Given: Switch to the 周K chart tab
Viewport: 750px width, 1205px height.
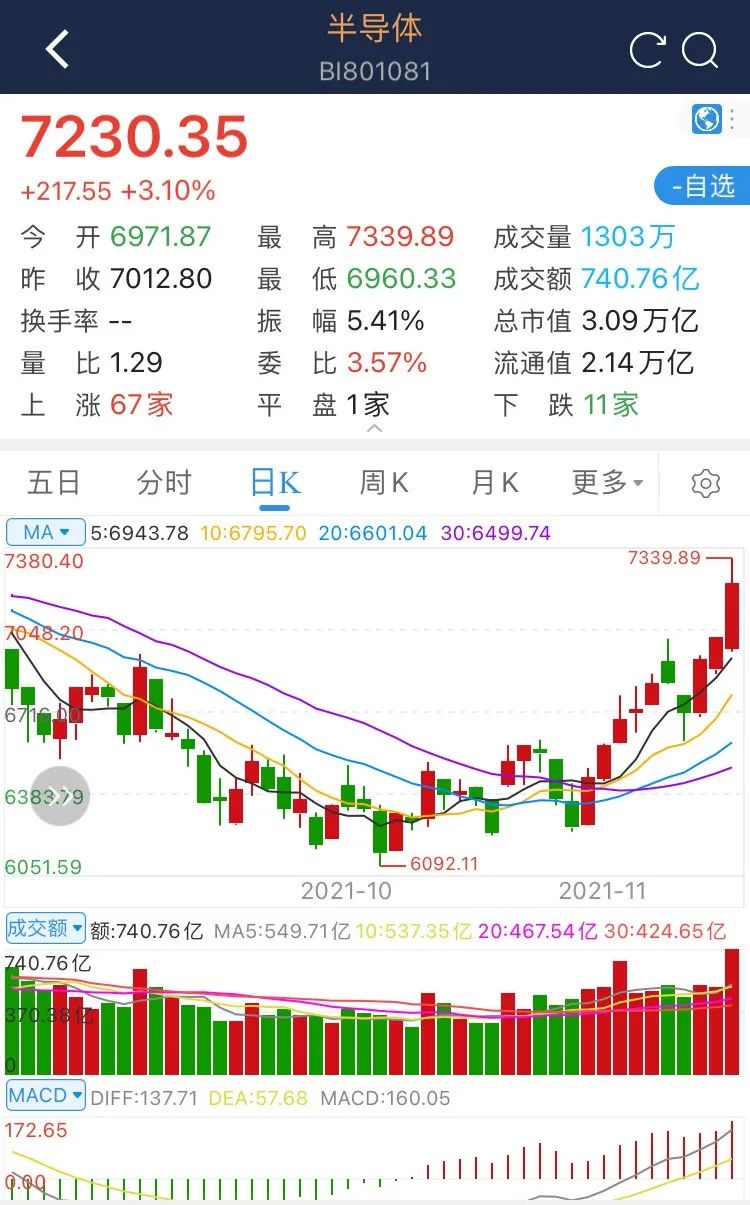Looking at the screenshot, I should [x=385, y=483].
